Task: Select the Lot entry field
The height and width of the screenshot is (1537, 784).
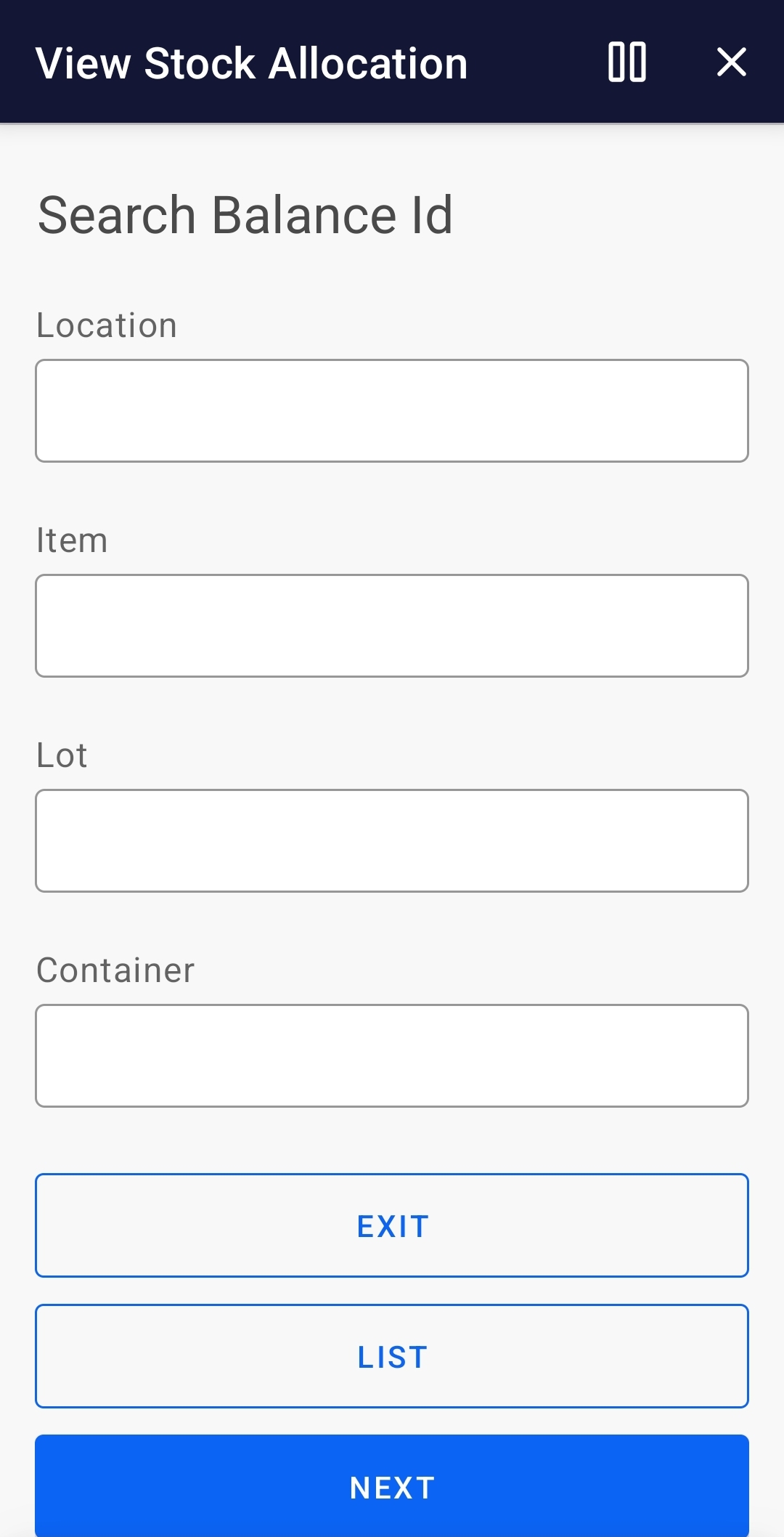Action: 392,840
